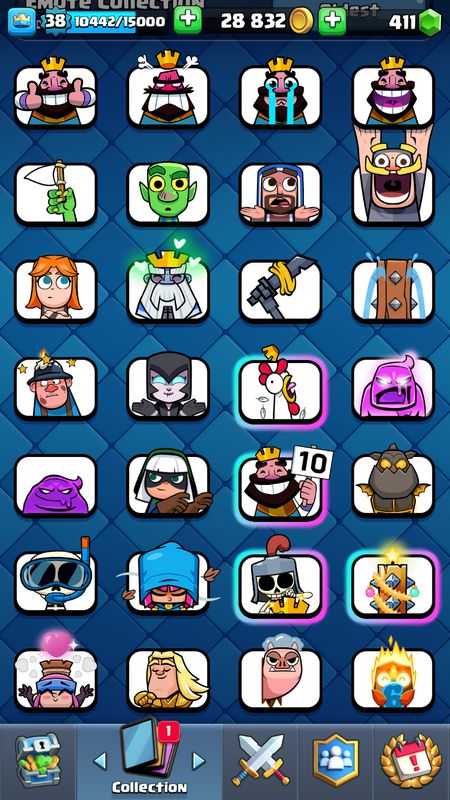450x800 pixels.
Task: Open the Clan social tab
Action: pyautogui.click(x=335, y=760)
